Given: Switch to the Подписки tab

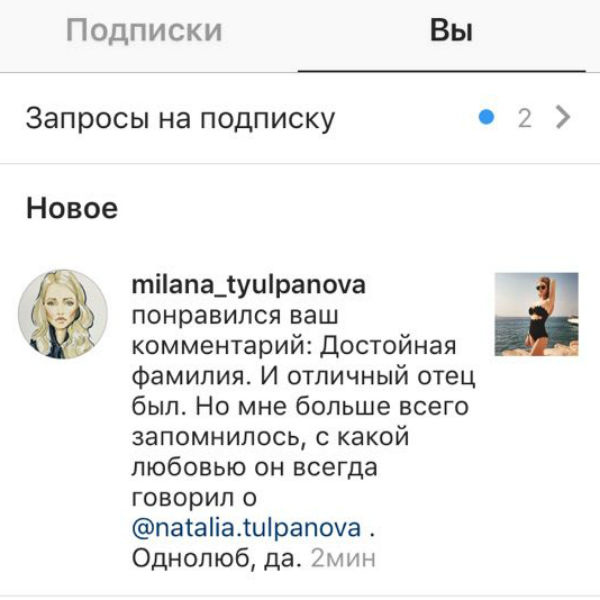Looking at the screenshot, I should [x=143, y=31].
